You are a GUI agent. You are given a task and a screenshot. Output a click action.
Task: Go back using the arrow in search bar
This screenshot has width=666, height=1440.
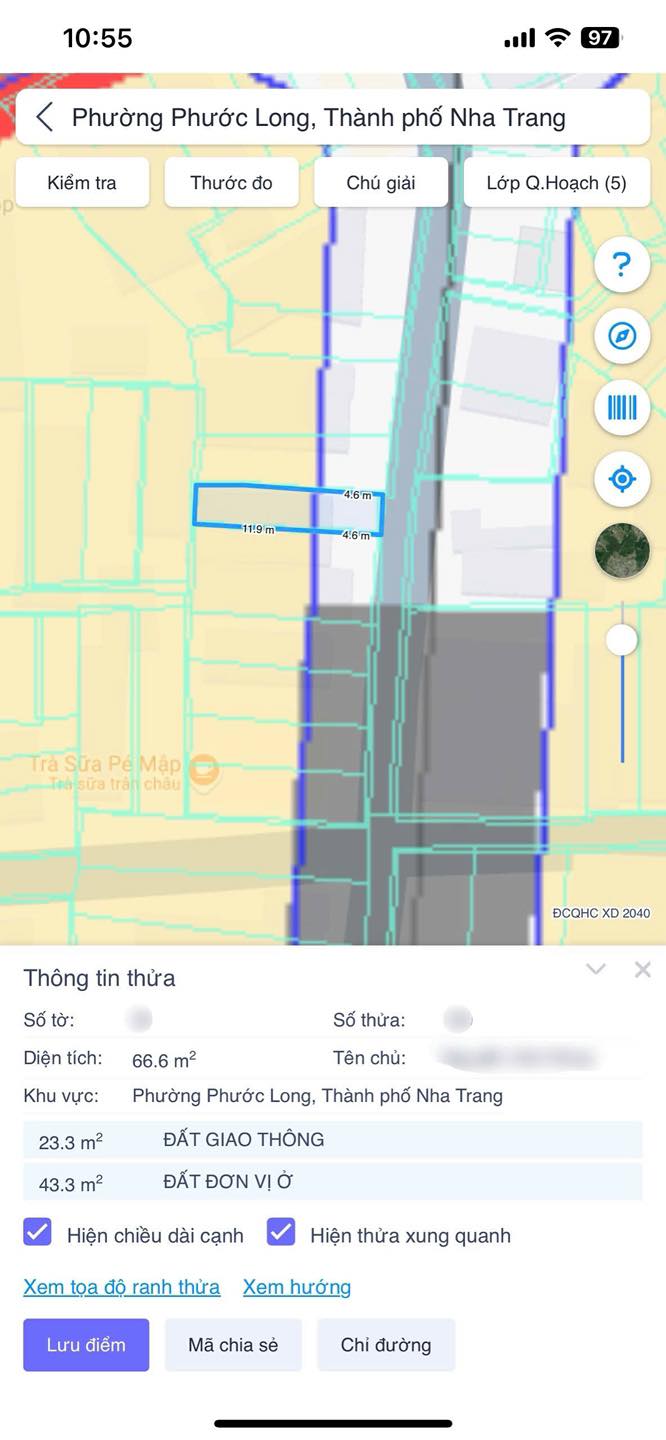pos(44,118)
